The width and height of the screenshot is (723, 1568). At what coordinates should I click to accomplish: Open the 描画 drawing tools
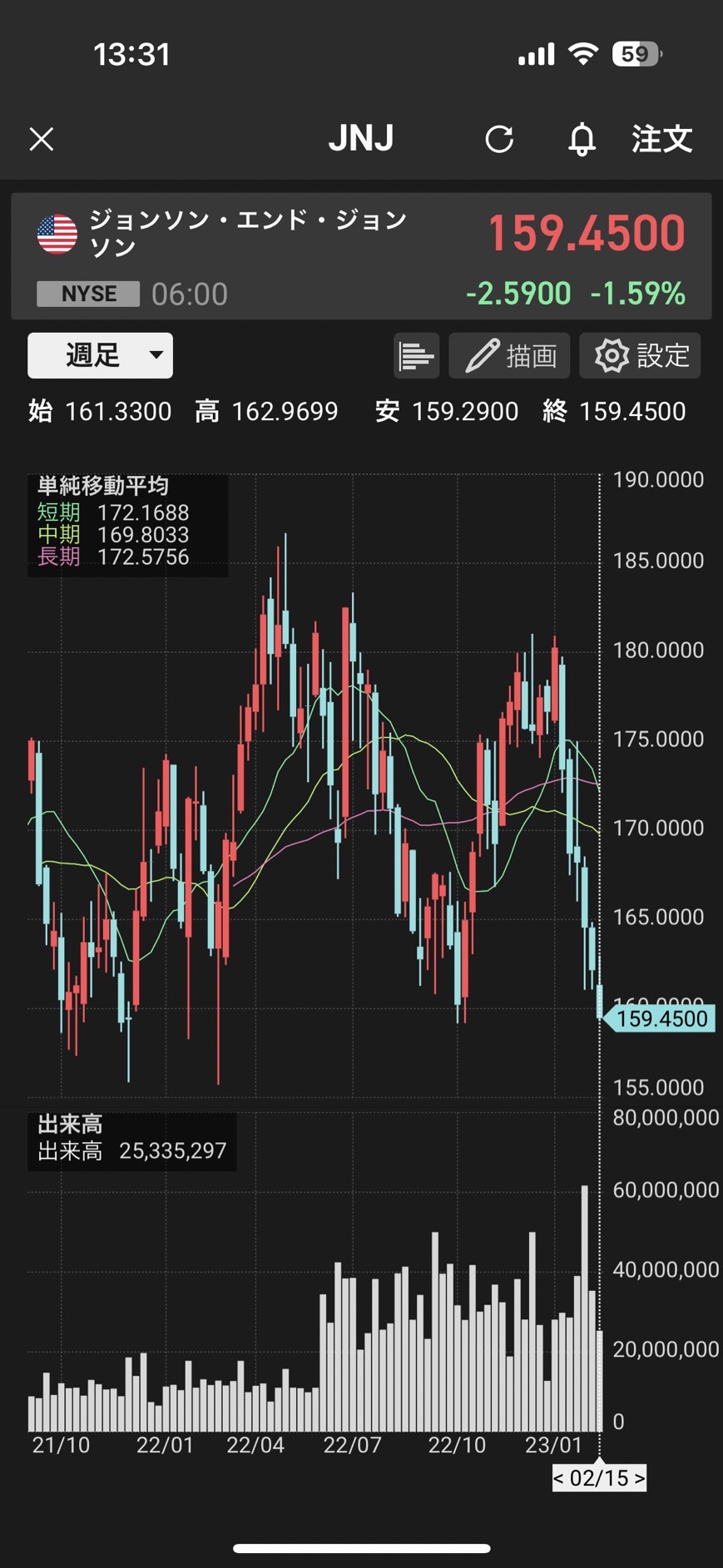click(x=509, y=356)
